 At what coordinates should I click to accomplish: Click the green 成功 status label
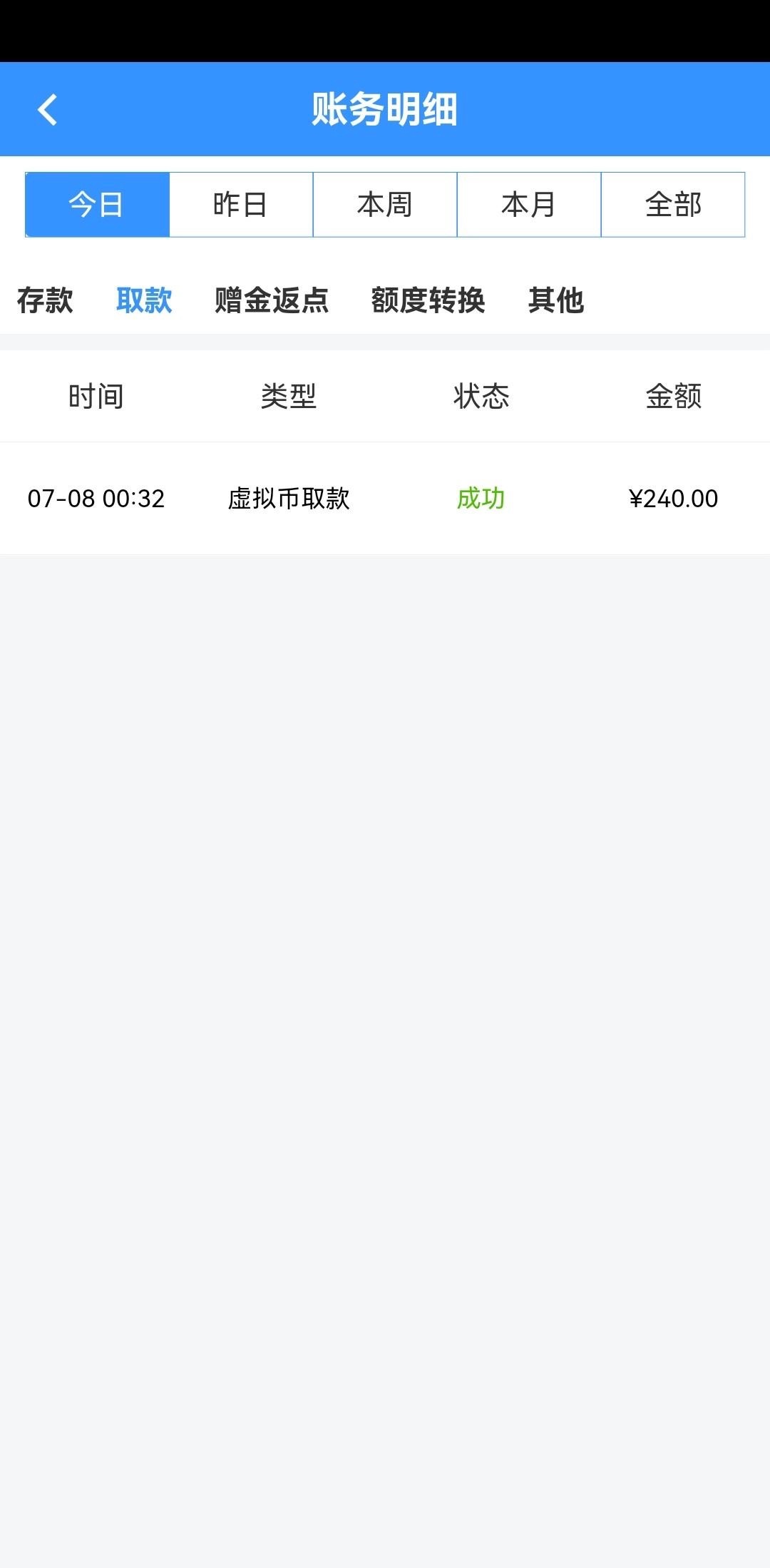[482, 499]
